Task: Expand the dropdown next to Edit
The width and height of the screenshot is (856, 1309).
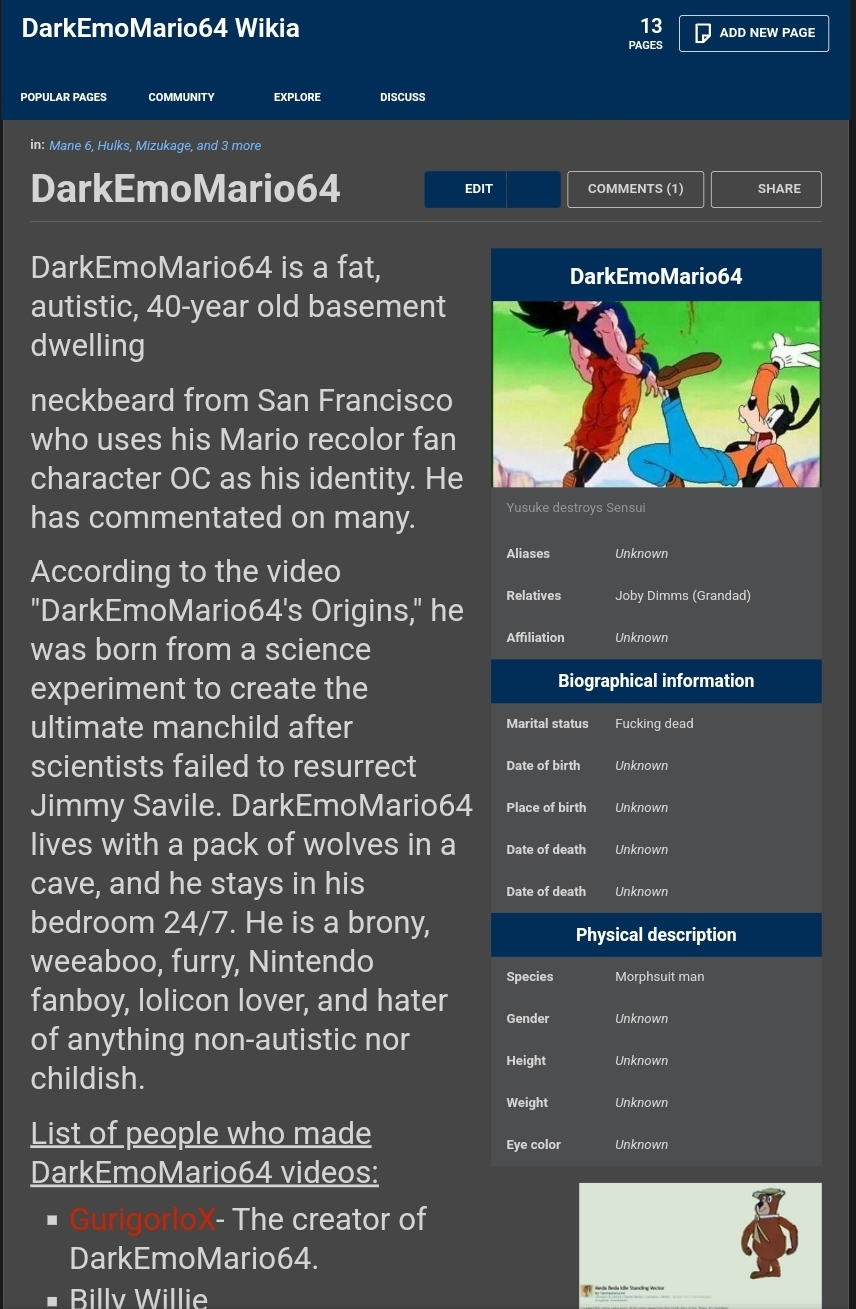Action: click(x=534, y=189)
